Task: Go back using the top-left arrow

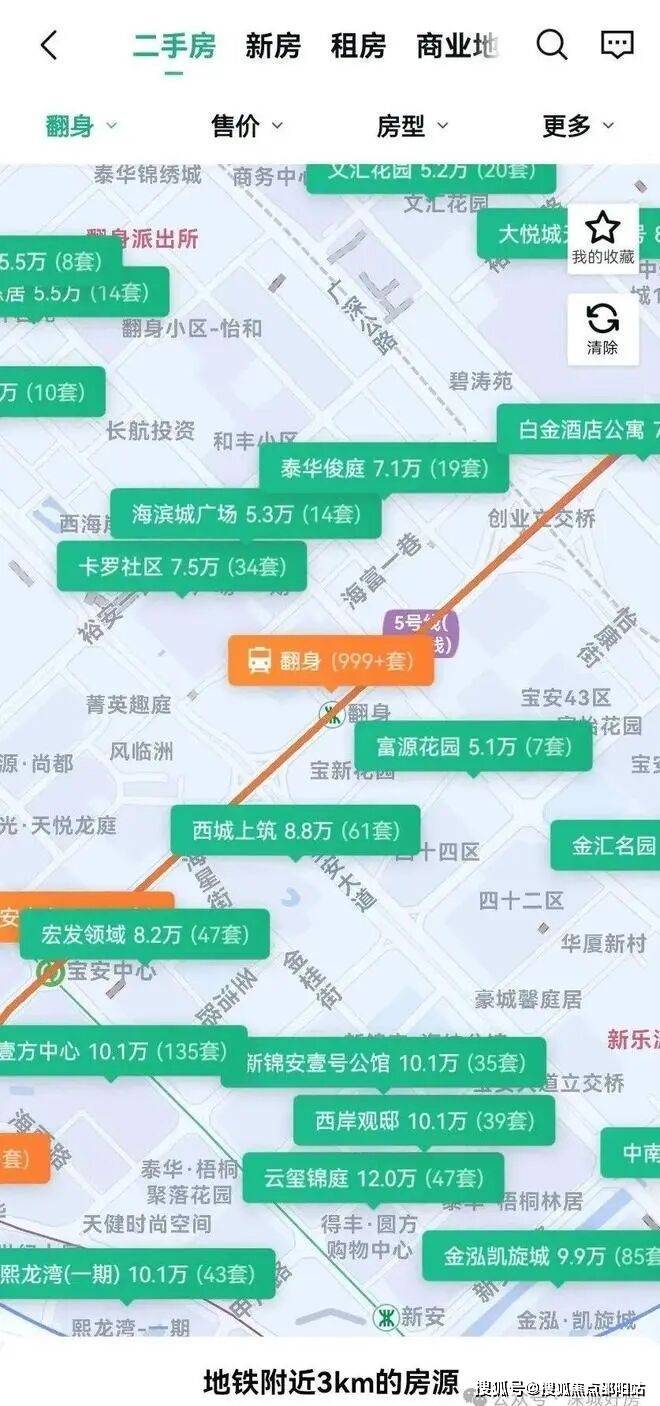Action: (x=49, y=46)
